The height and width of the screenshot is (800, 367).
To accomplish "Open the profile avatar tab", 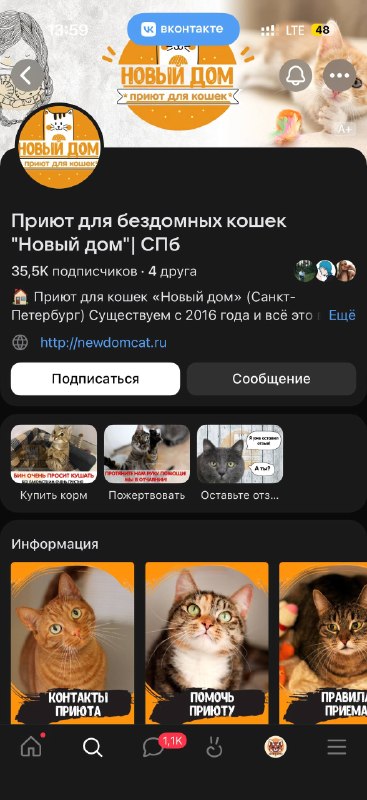I will point(275,747).
